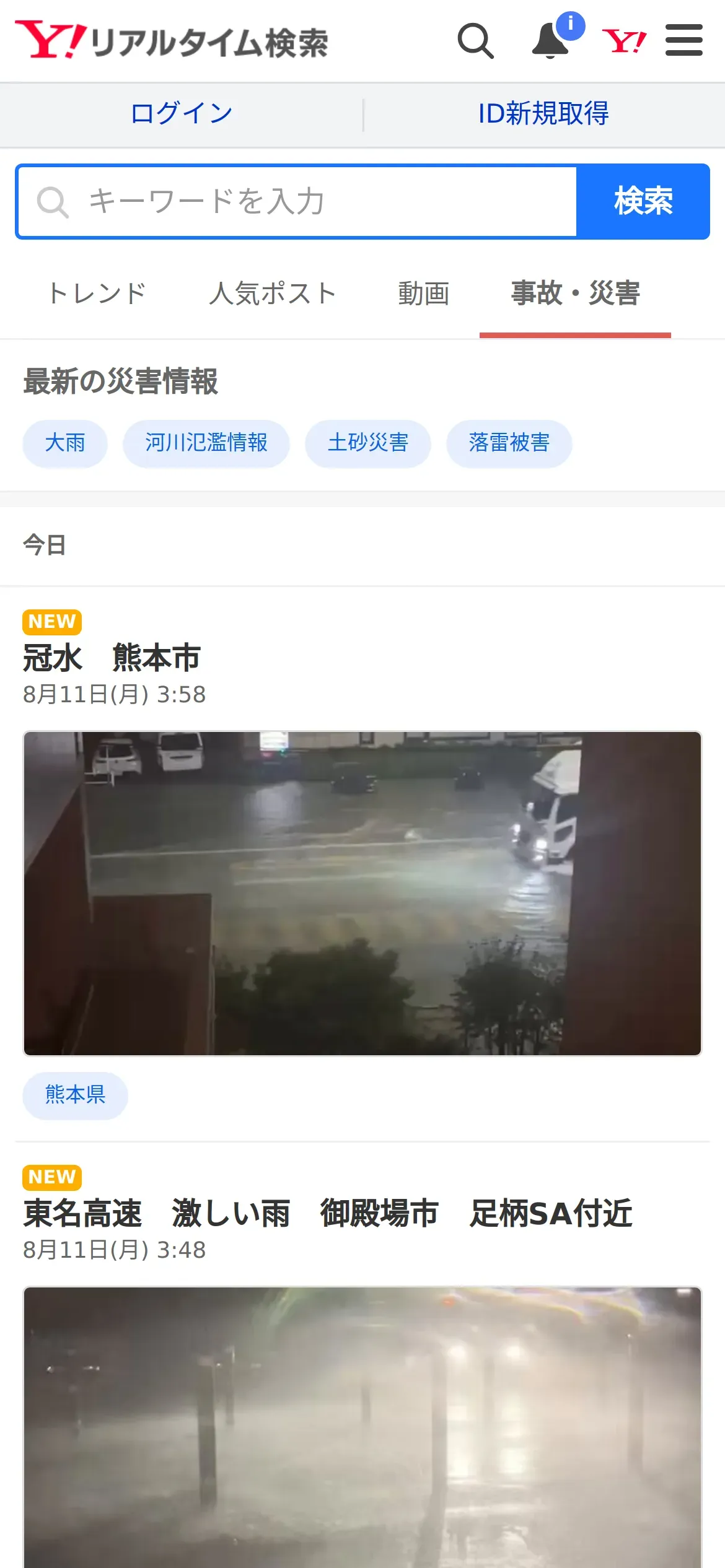Select the 事故・災害 tab
Viewport: 725px width, 1568px height.
pos(575,294)
